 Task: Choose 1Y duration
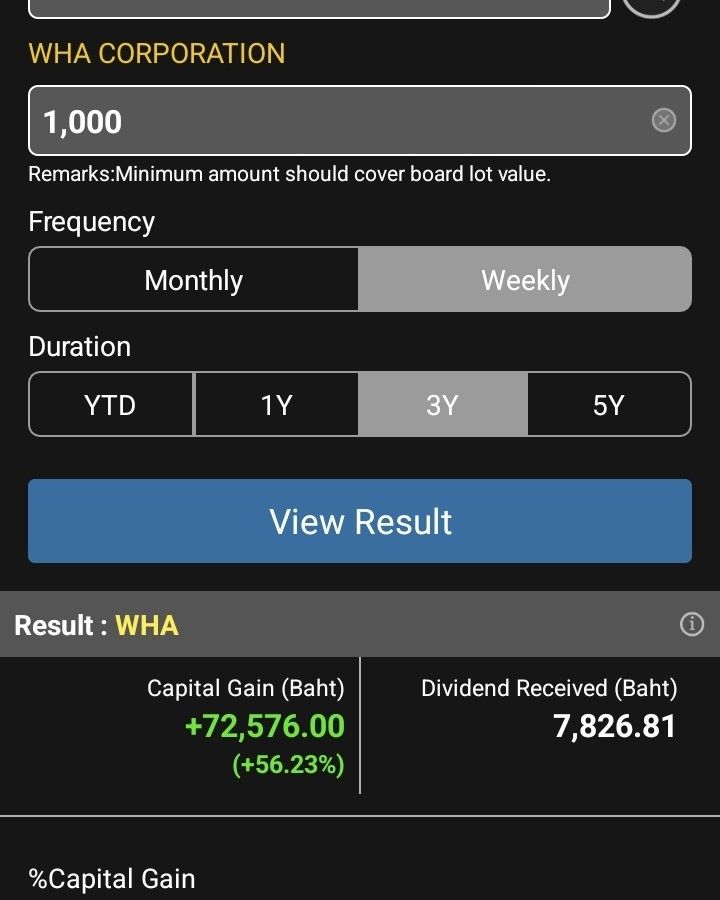pyautogui.click(x=276, y=405)
